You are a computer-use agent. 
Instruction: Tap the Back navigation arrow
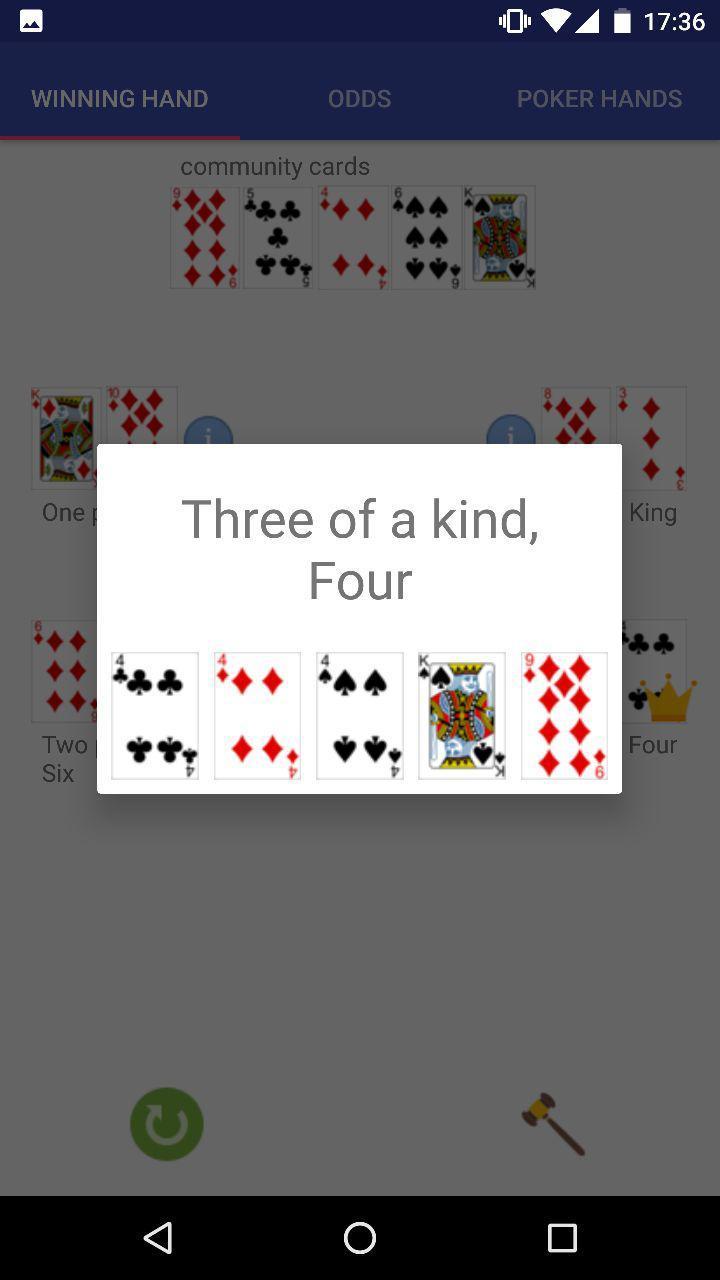(x=158, y=1238)
